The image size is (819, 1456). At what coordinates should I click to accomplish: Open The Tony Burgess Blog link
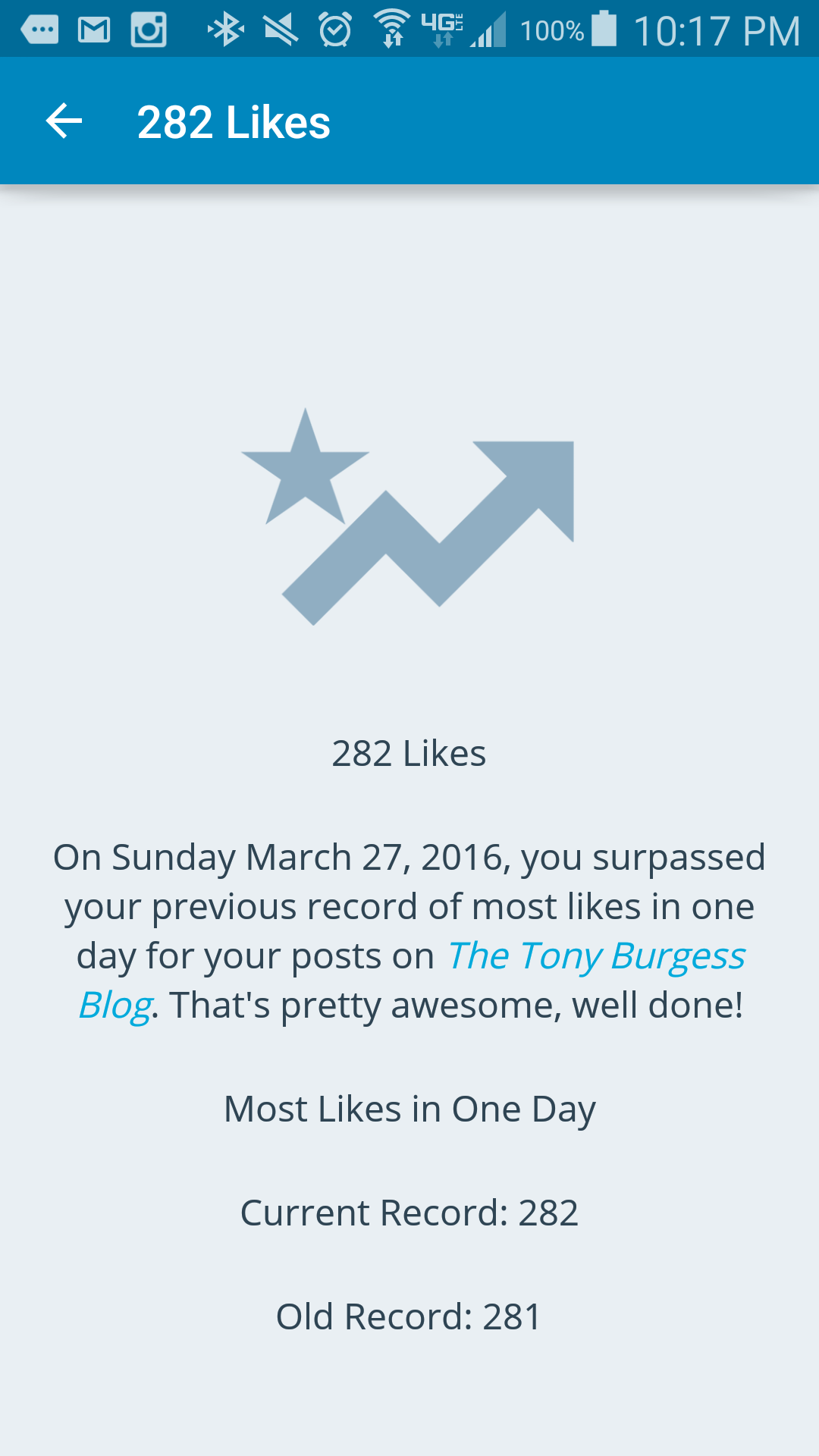596,955
